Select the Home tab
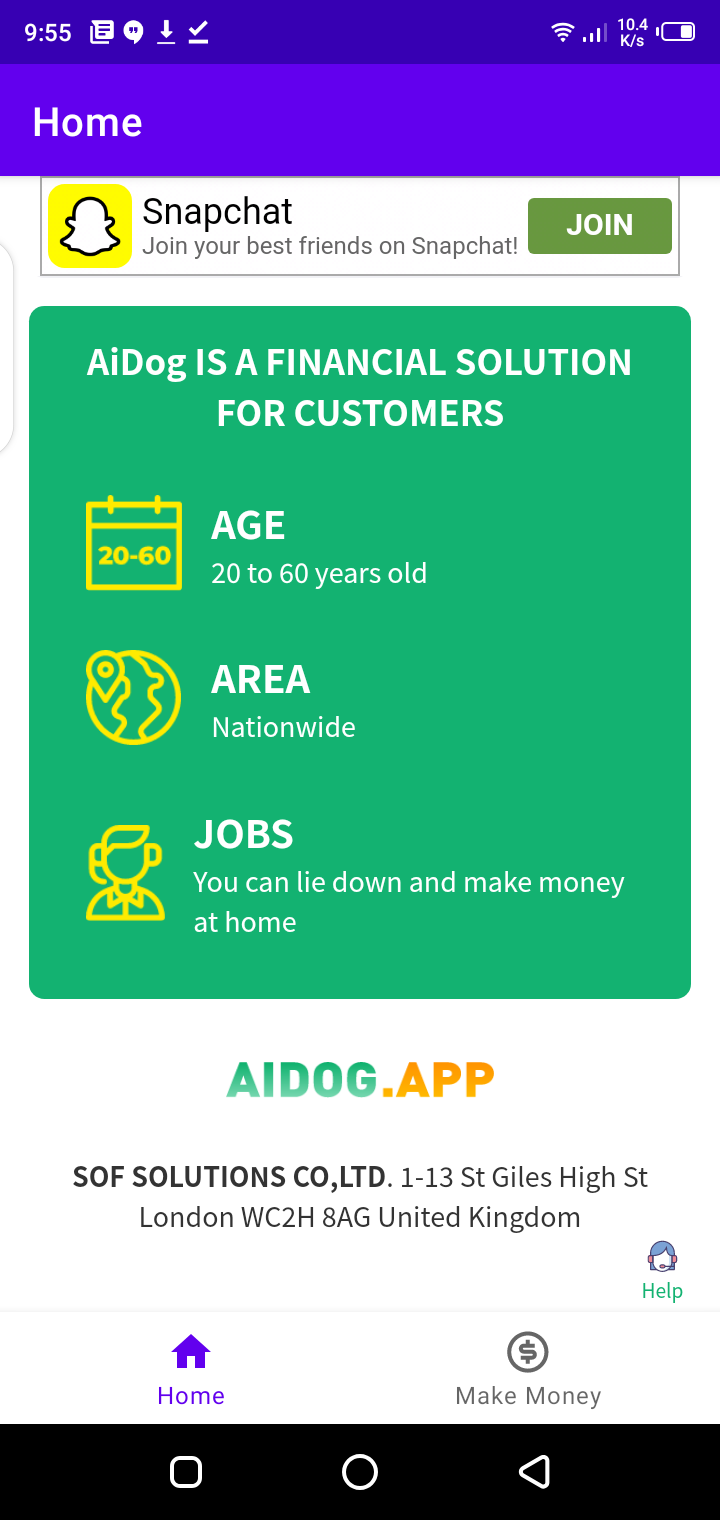 coord(191,1369)
